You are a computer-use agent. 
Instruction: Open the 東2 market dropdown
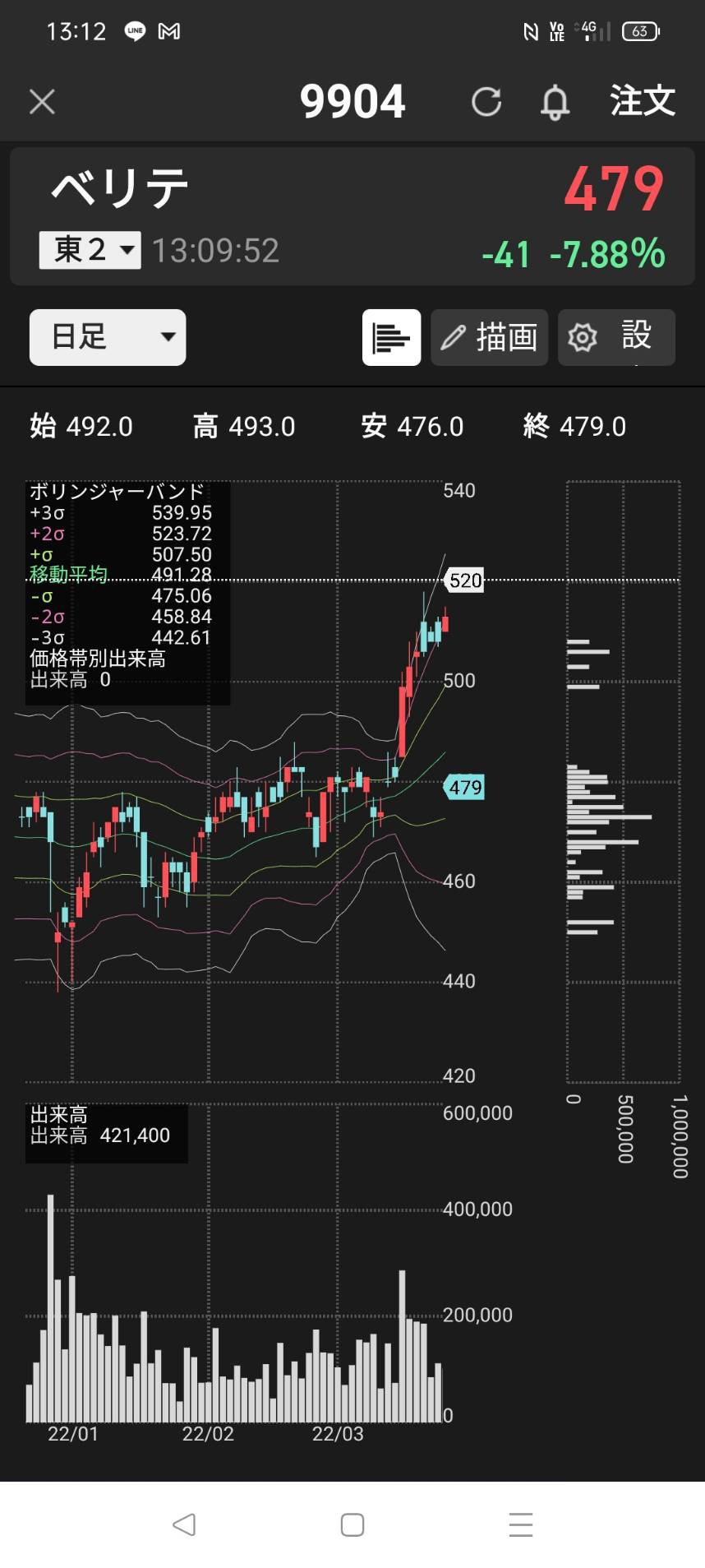pyautogui.click(x=90, y=250)
